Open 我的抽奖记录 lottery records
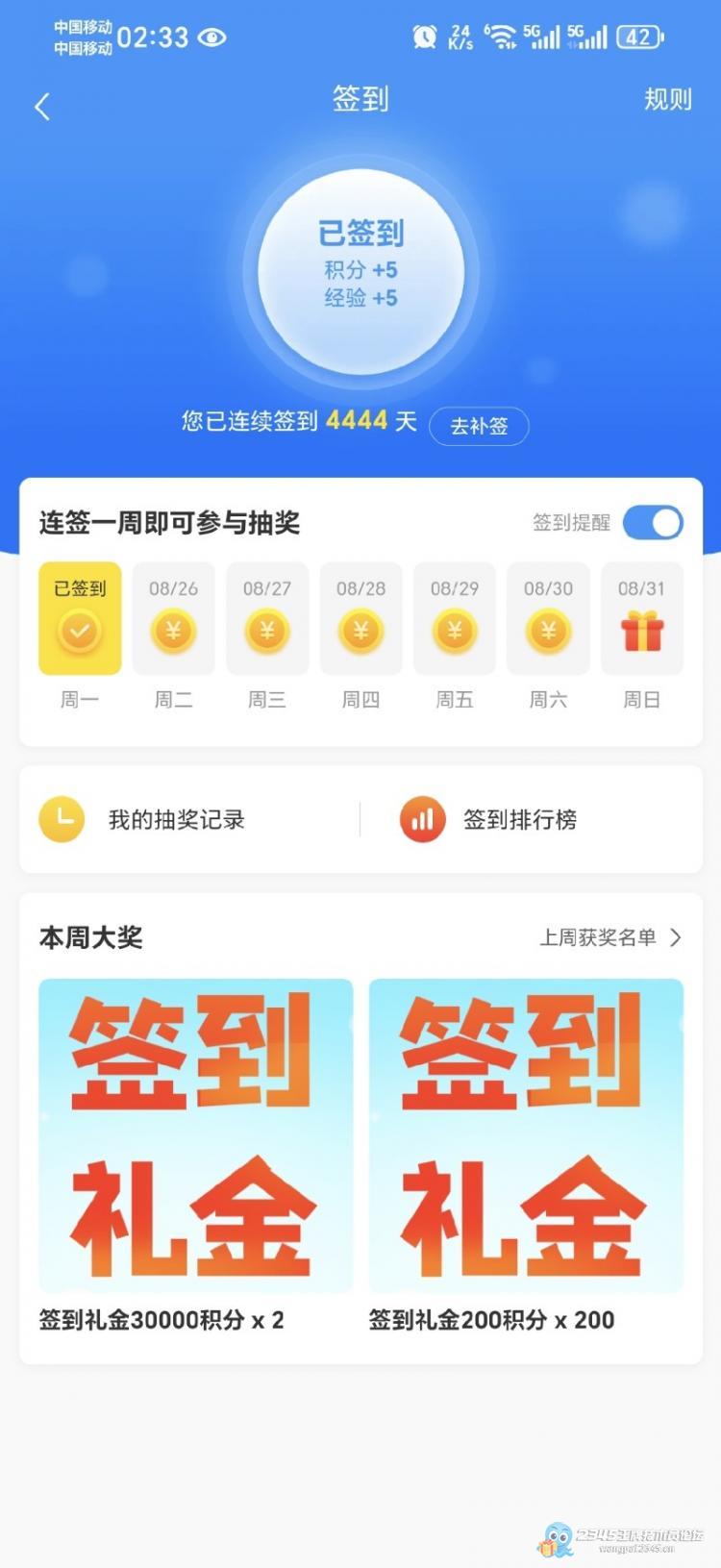 pyautogui.click(x=142, y=820)
